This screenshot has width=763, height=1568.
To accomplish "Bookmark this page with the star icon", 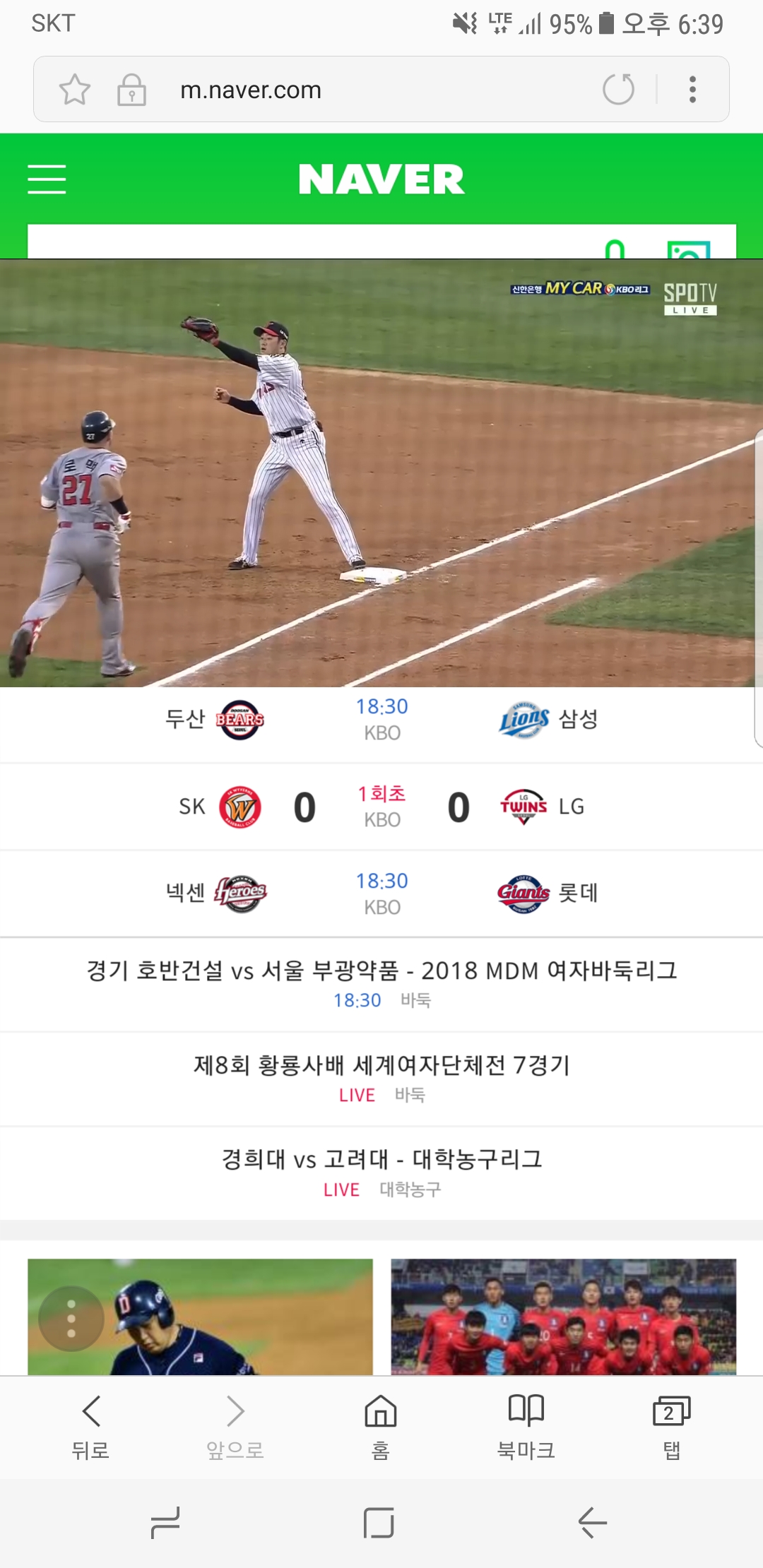I will click(74, 90).
